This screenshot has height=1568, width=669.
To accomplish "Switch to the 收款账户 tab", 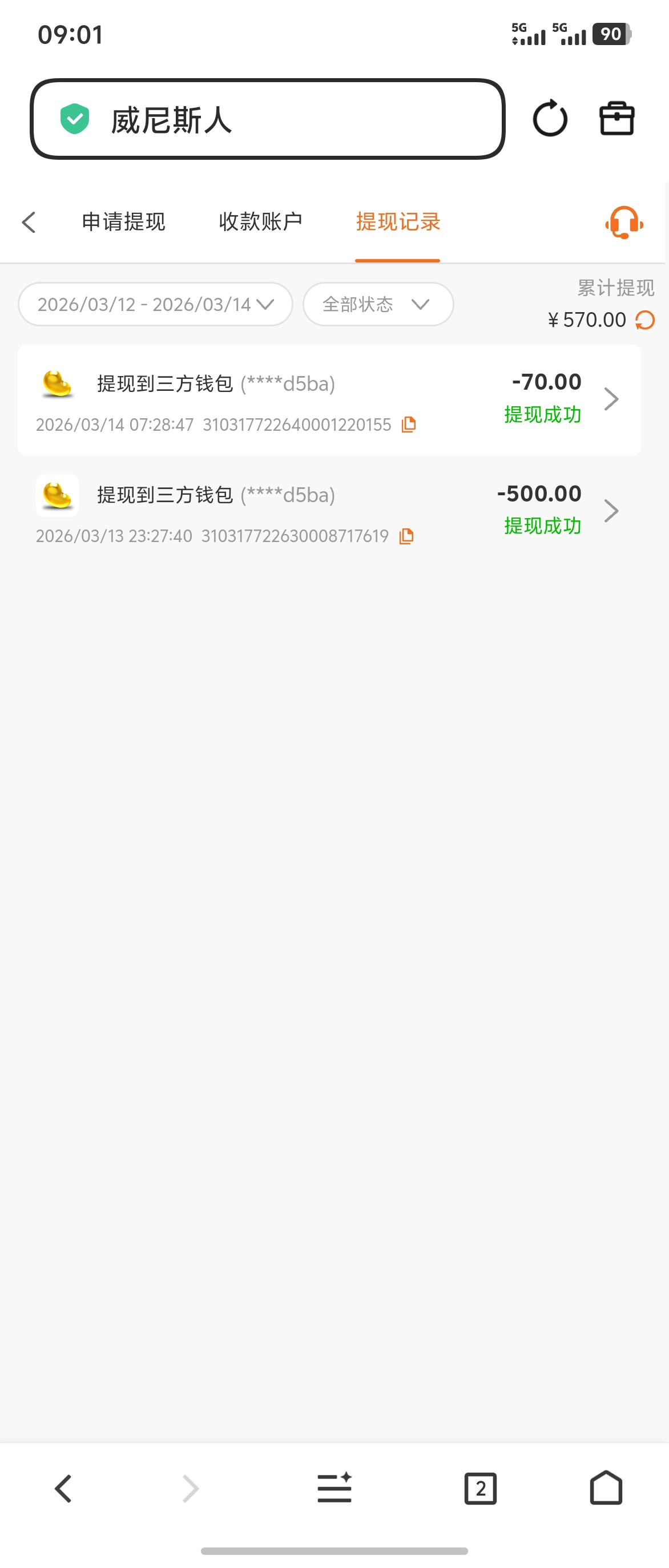I will [x=260, y=222].
